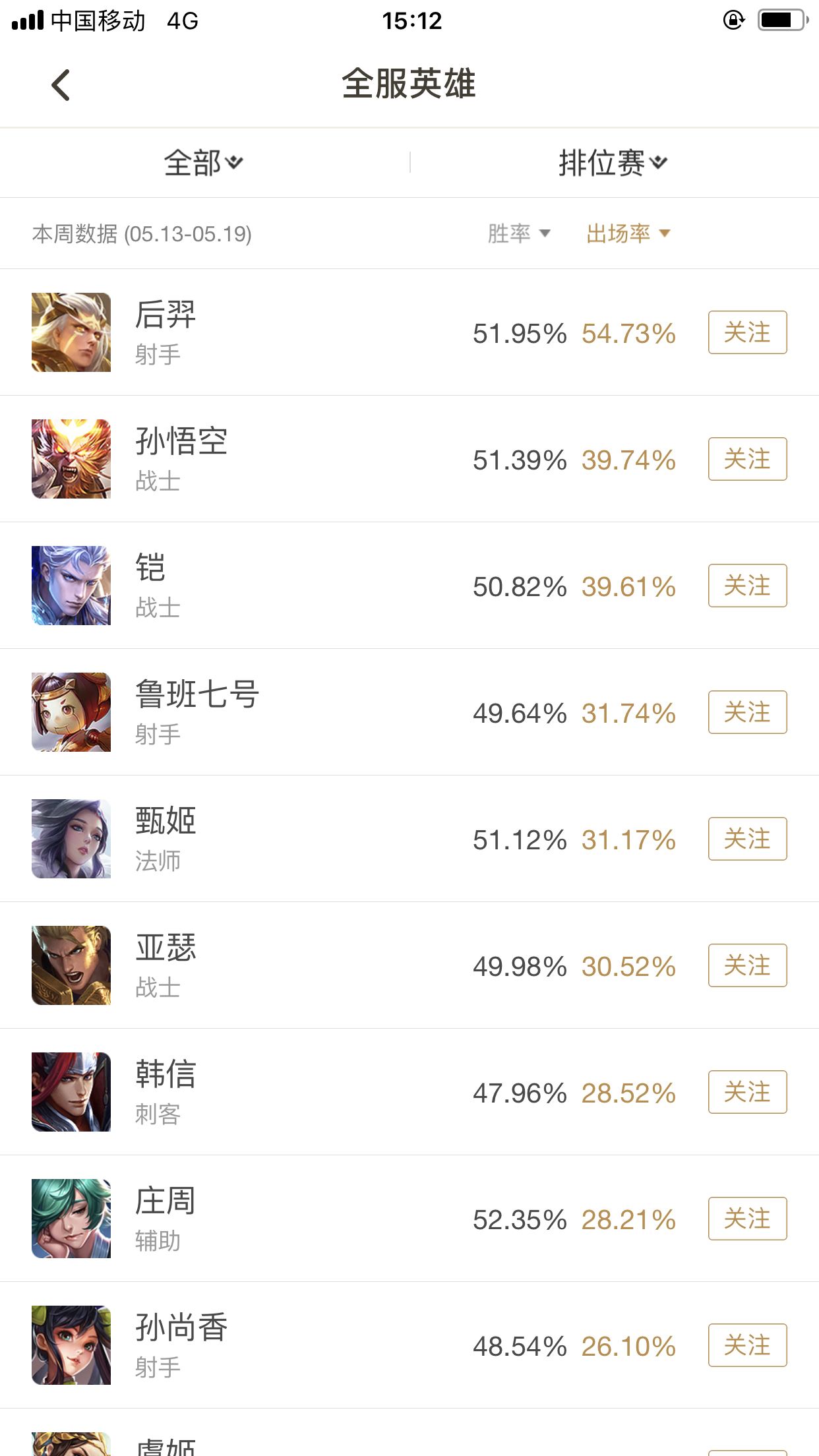Expand the 全部 hero type dropdown

[x=204, y=162]
